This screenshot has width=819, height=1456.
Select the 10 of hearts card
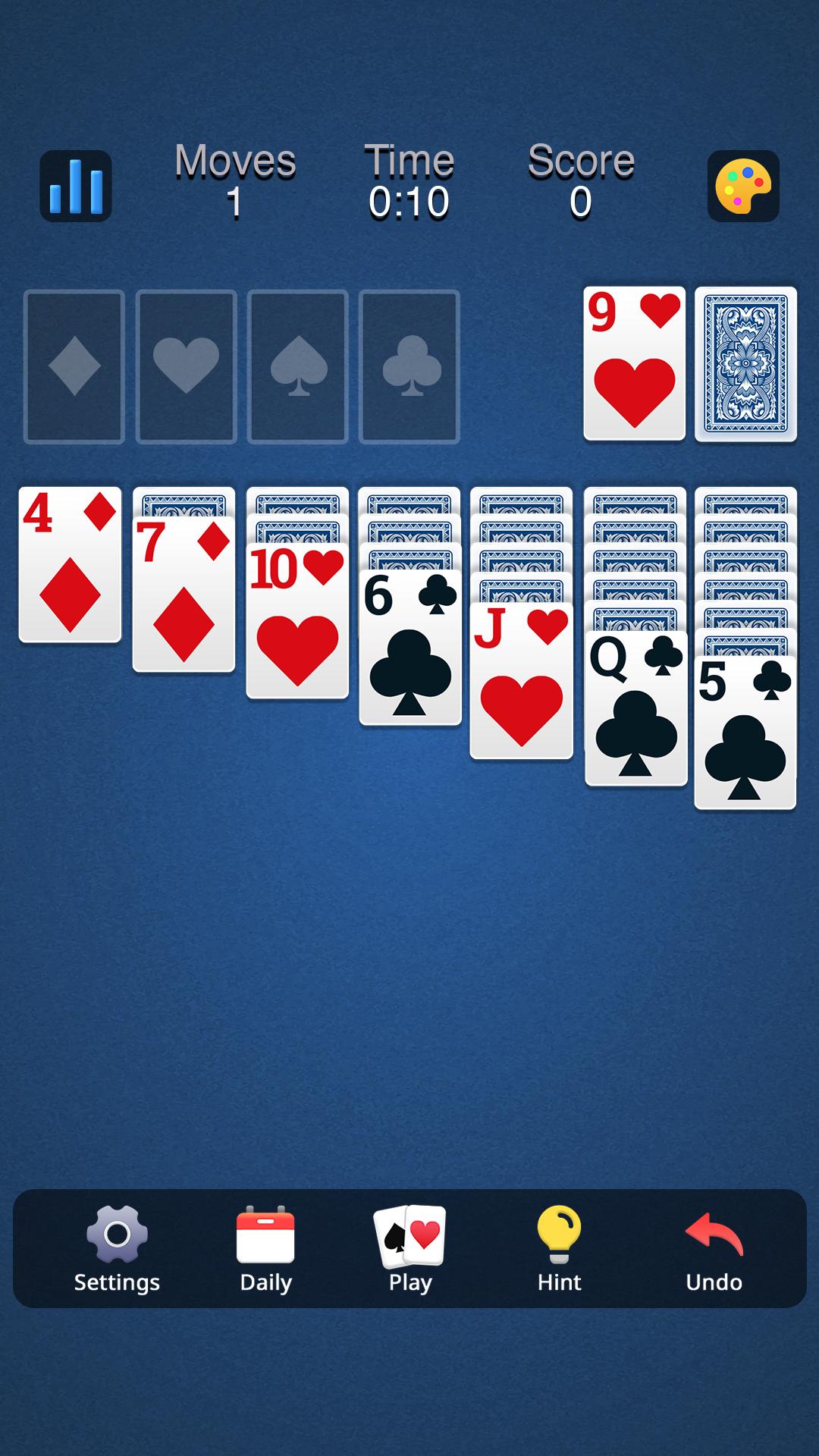[297, 622]
